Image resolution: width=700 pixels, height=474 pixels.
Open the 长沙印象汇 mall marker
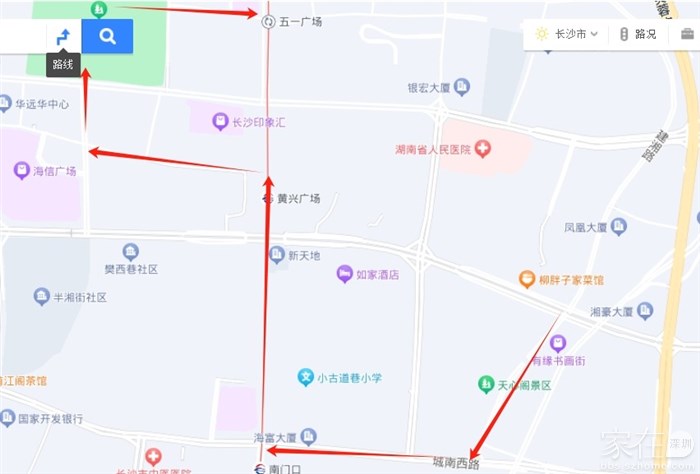coord(221,122)
